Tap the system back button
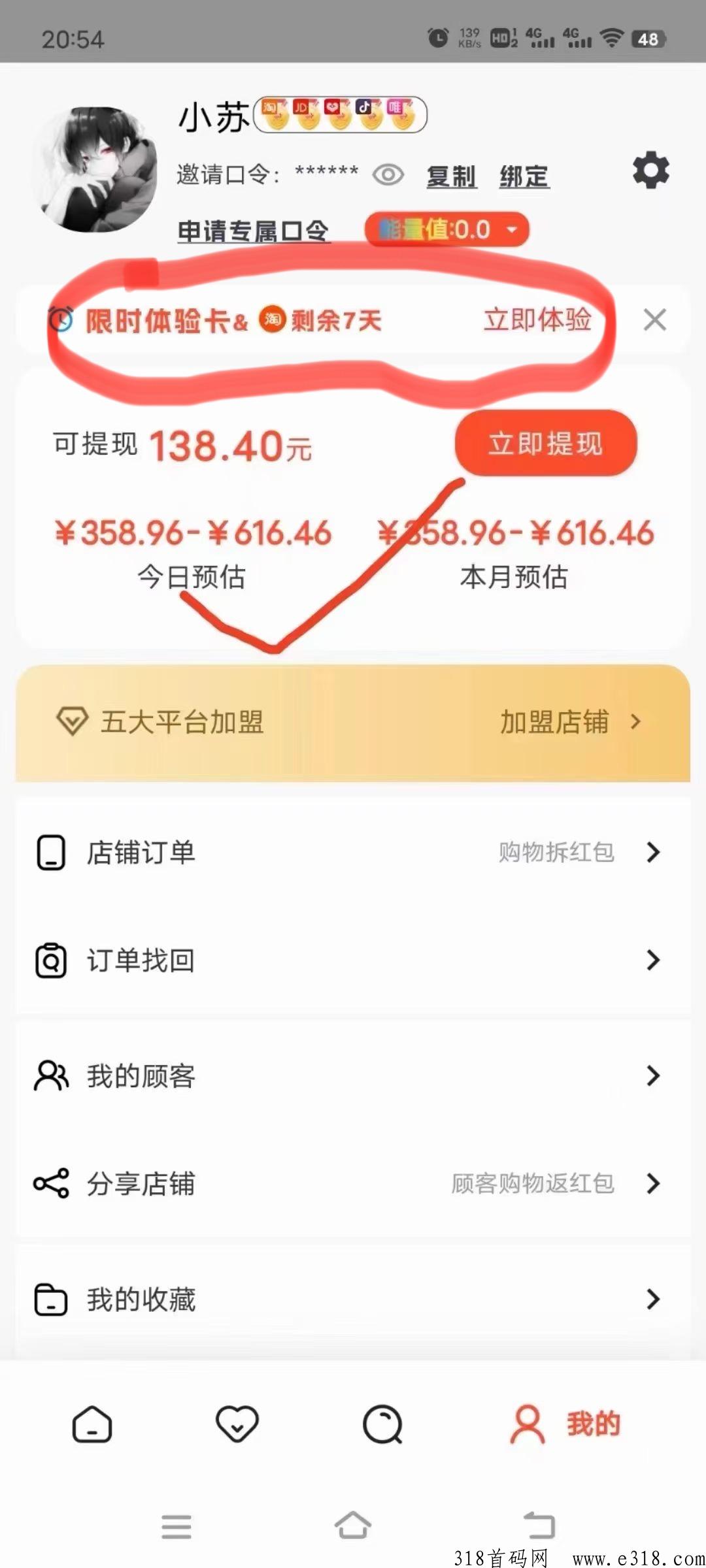 click(540, 1526)
